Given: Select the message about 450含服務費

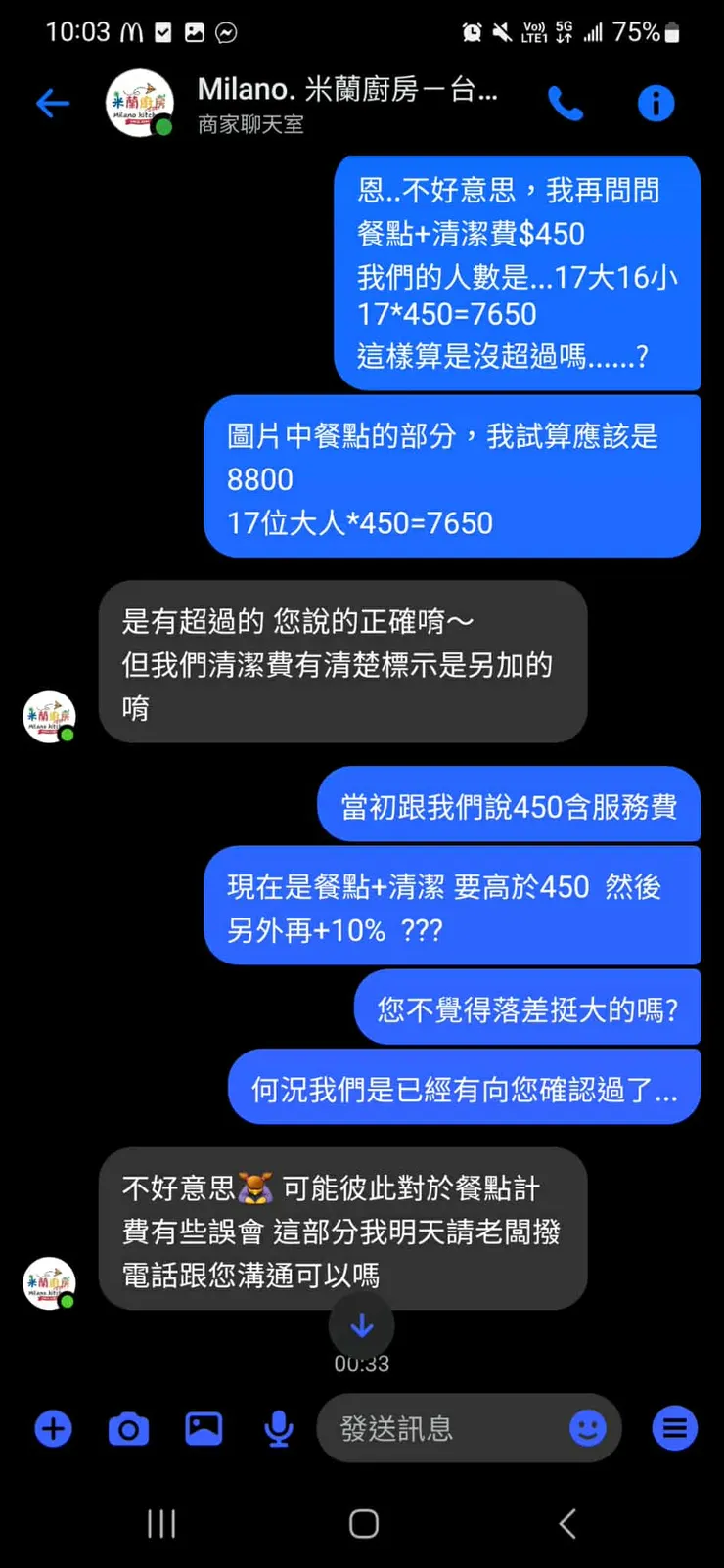Looking at the screenshot, I should [x=509, y=805].
